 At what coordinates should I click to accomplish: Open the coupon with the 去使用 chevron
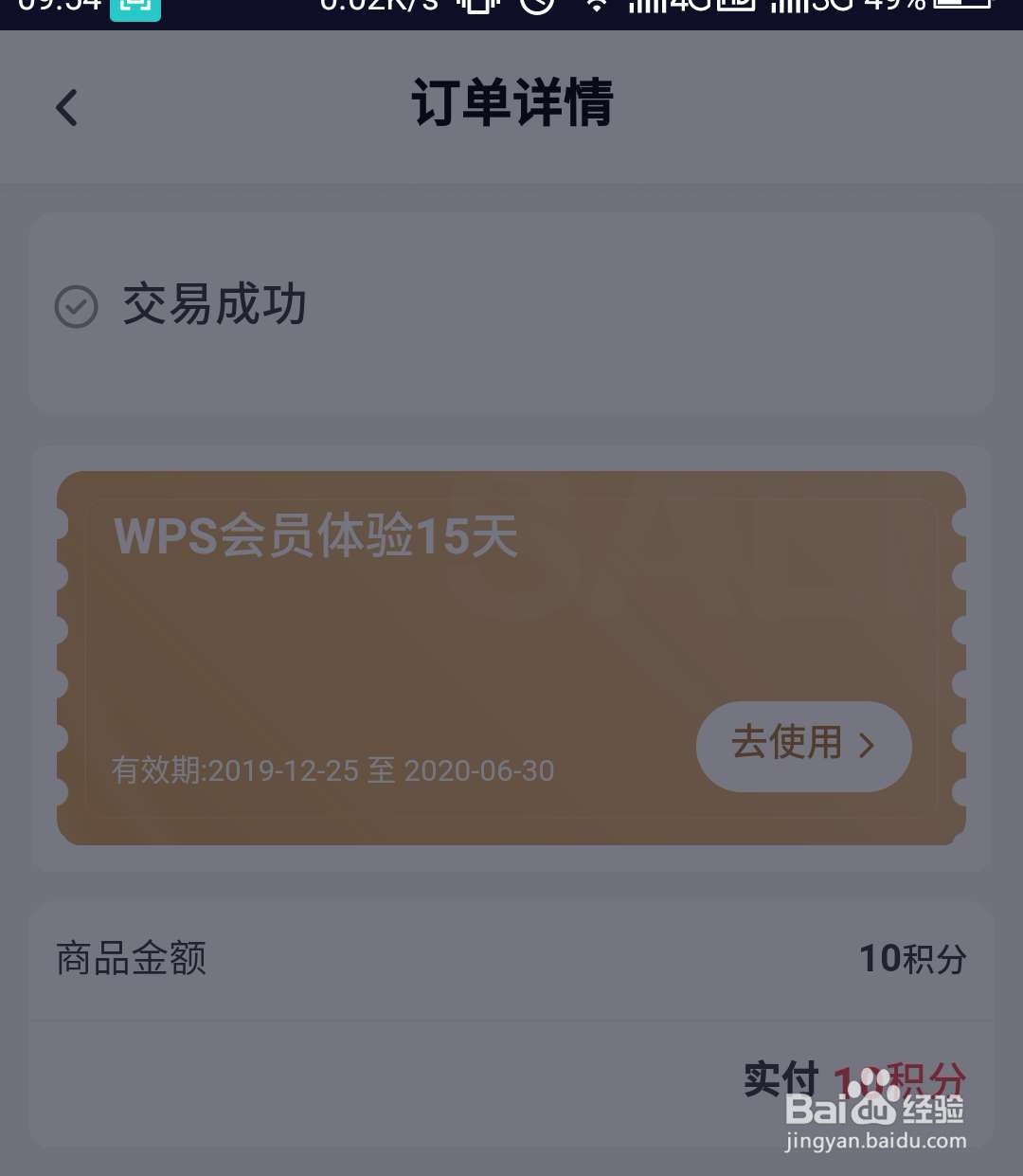(803, 747)
